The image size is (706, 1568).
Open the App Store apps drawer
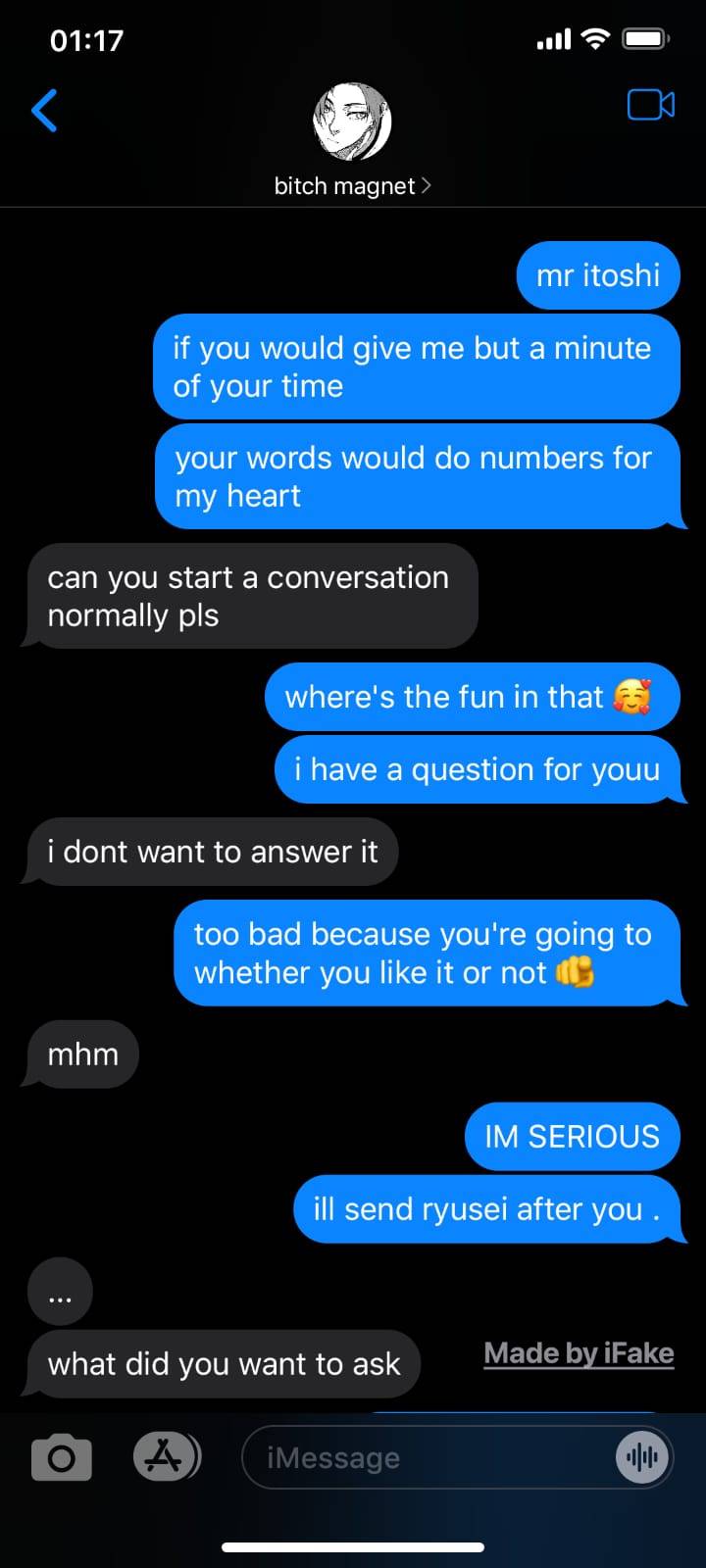[x=165, y=1457]
